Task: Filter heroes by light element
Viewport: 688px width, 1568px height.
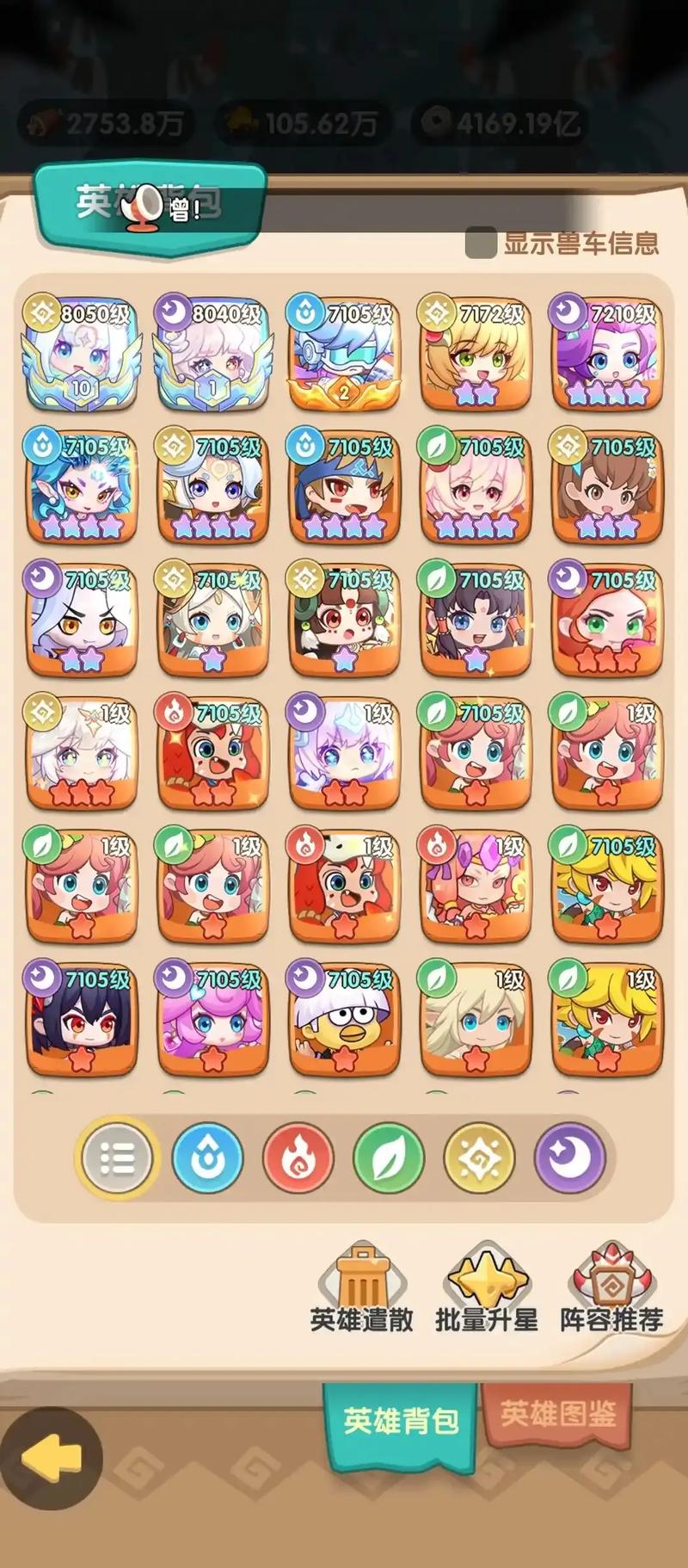Action: (x=479, y=1158)
